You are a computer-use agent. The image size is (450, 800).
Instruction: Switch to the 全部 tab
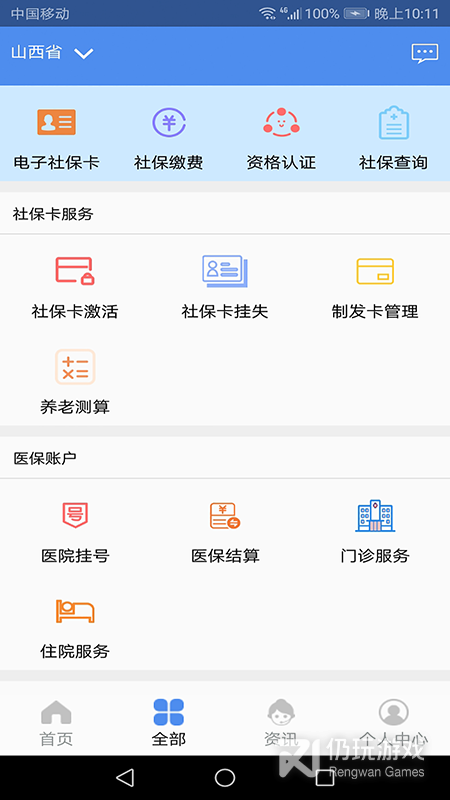tap(169, 723)
